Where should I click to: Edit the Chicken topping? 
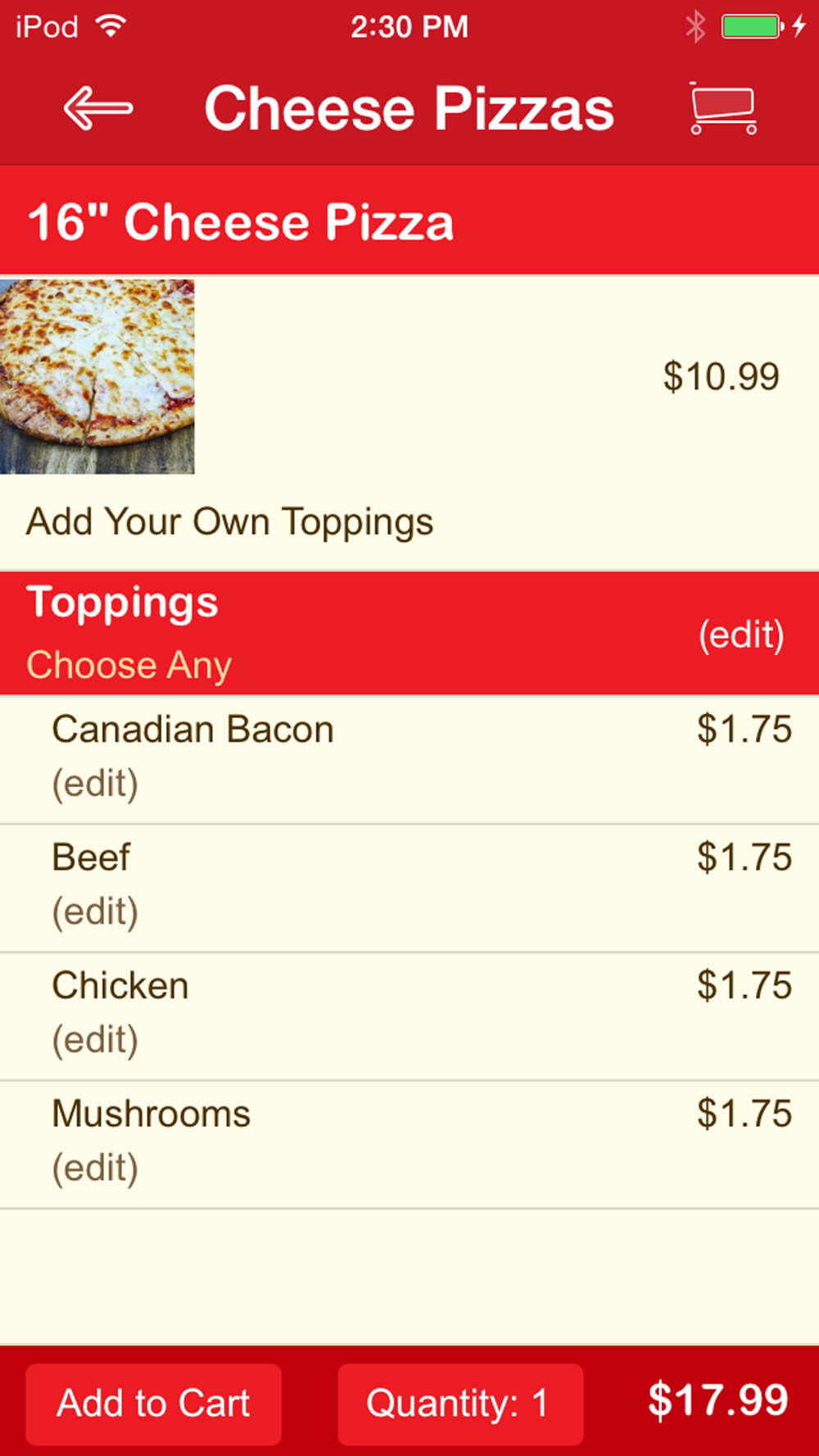95,1040
